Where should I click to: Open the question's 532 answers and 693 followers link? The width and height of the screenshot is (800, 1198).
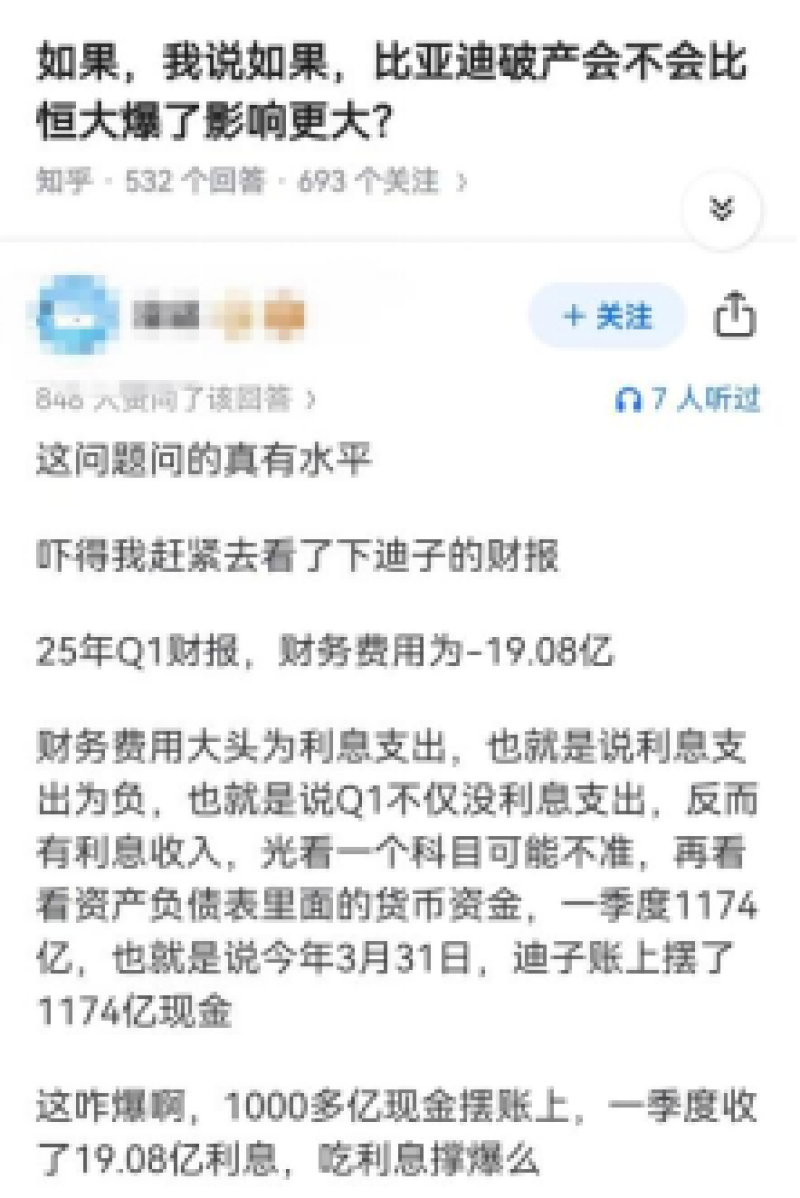coord(252,180)
